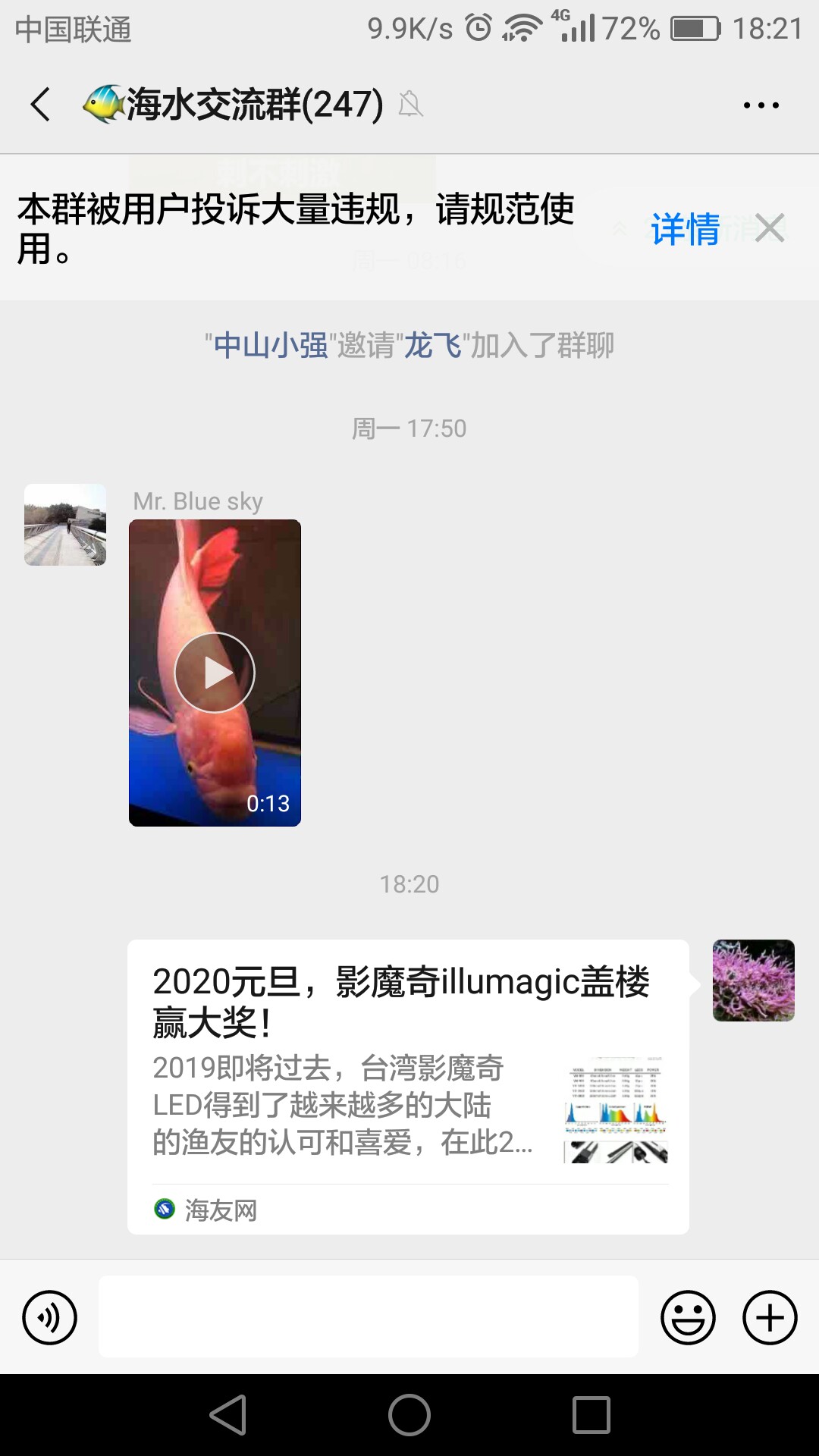This screenshot has height=1456, width=819.
Task: View 中山小强's profile from invite notice
Action: (271, 346)
